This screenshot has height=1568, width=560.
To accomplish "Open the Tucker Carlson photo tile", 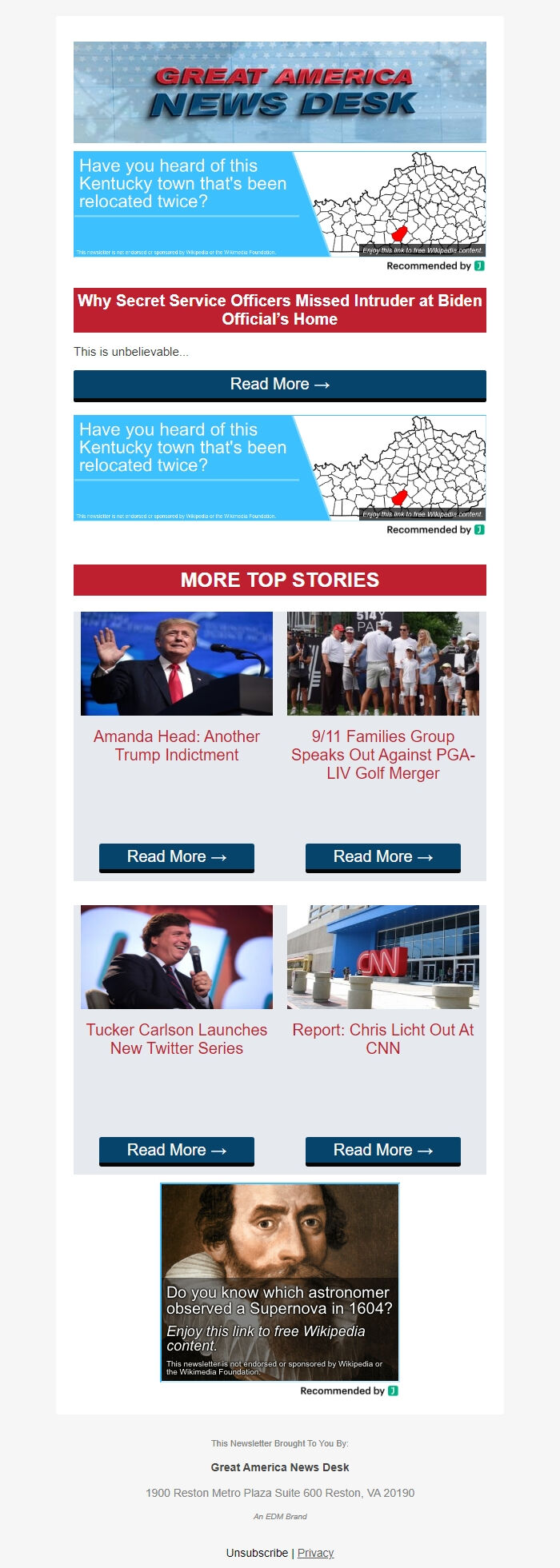I will click(x=177, y=957).
